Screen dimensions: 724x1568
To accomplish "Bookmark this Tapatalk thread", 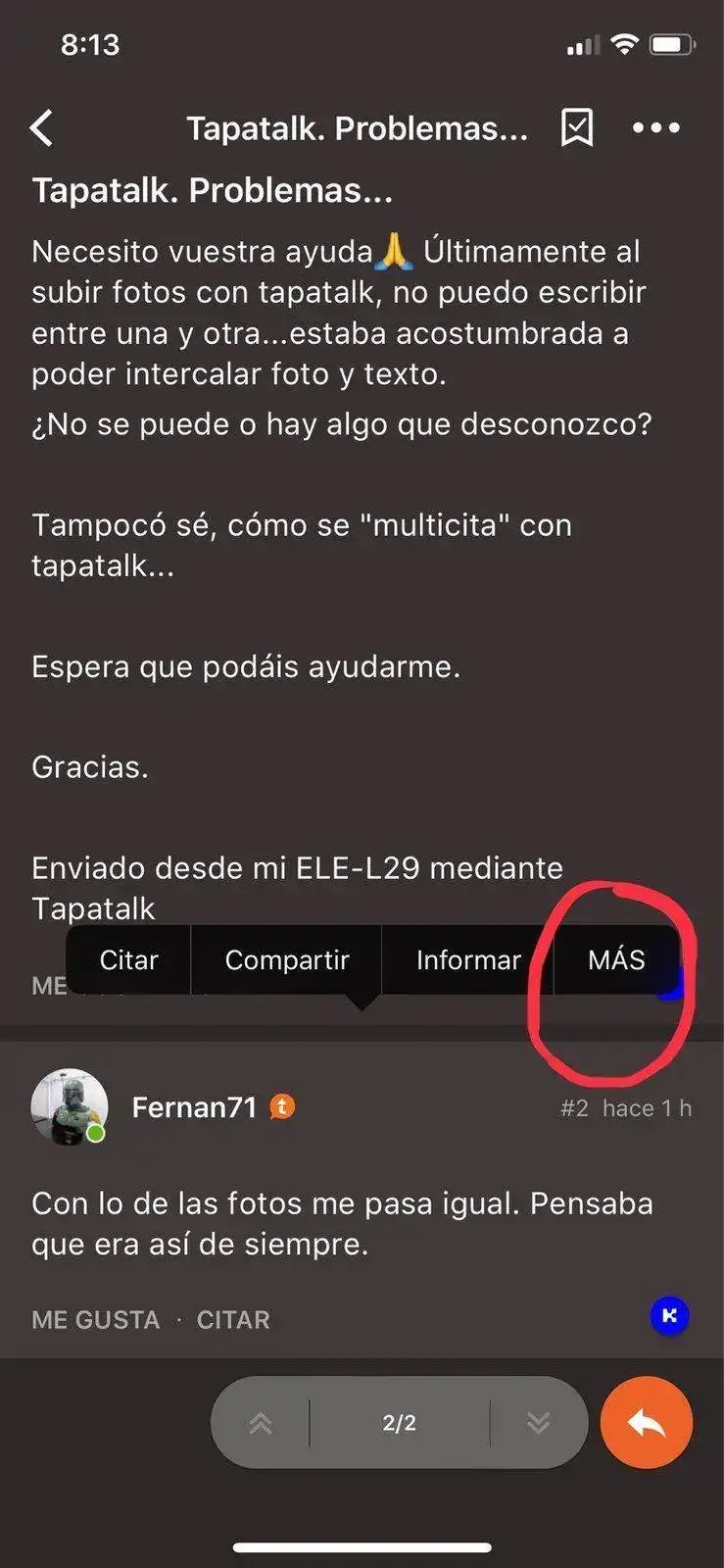I will [577, 127].
